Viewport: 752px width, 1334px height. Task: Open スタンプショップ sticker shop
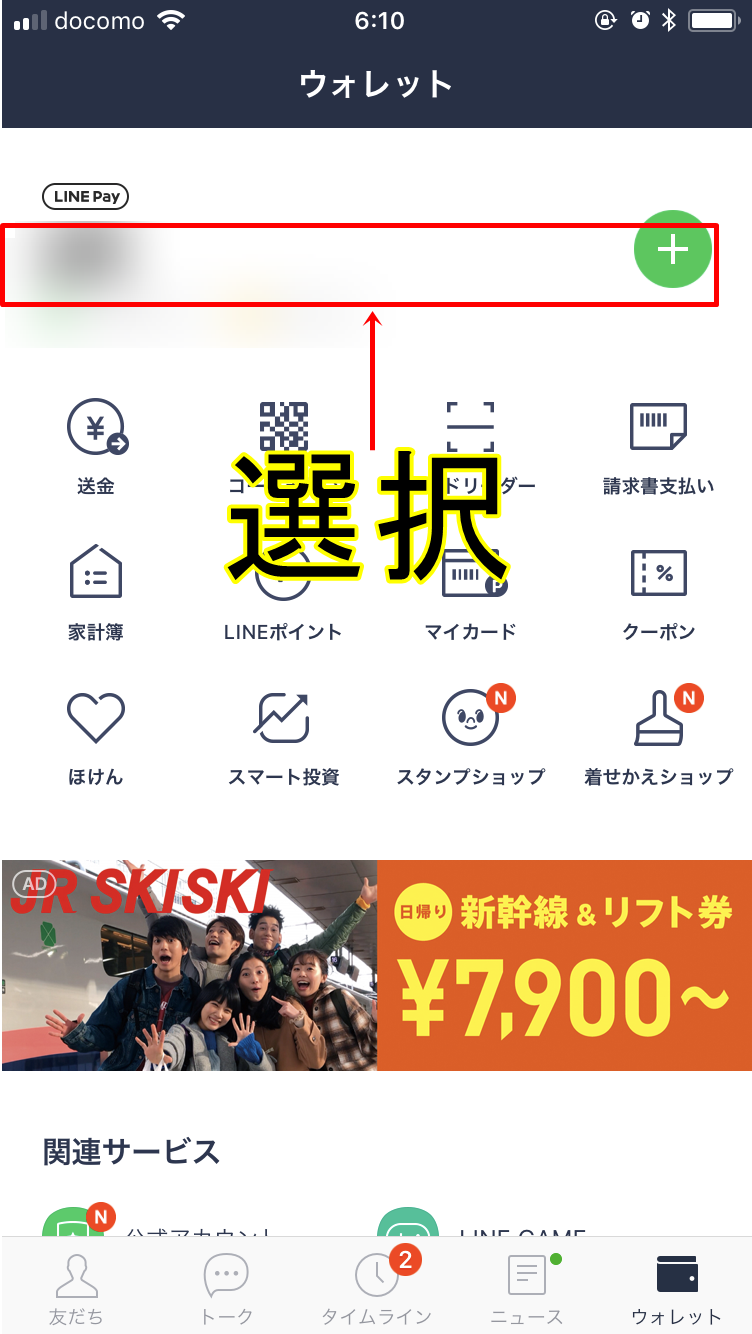click(470, 735)
